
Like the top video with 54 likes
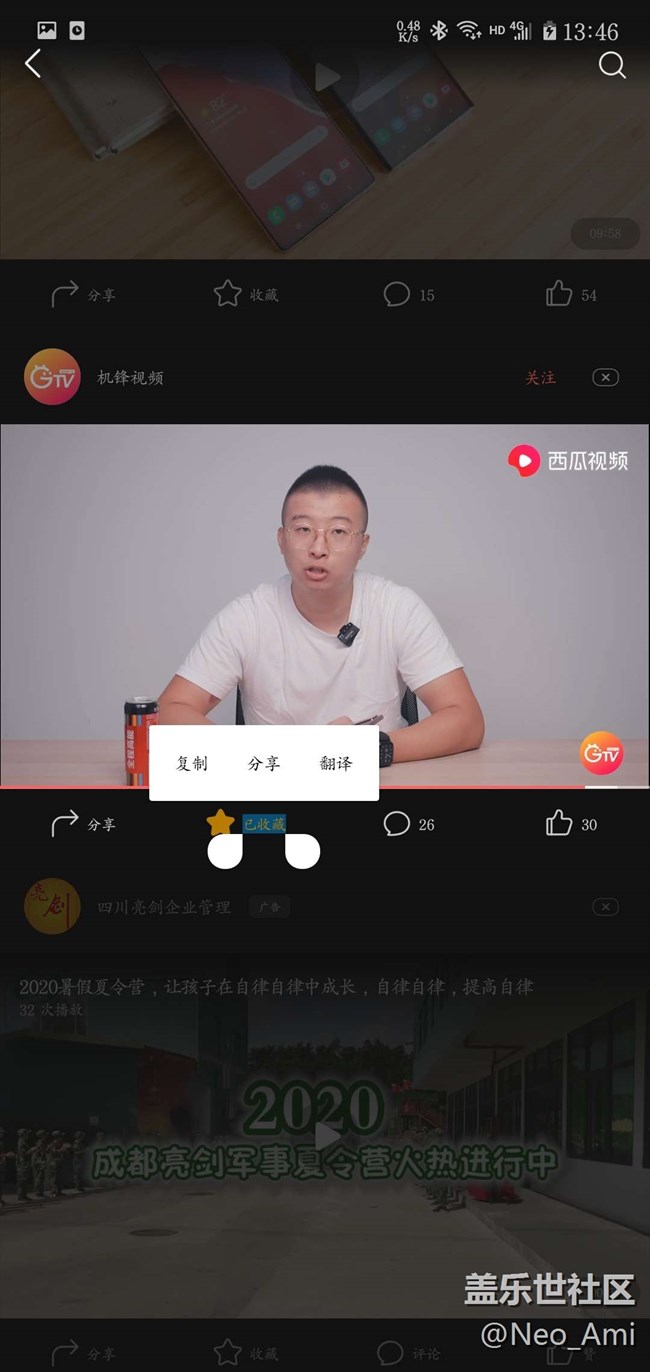[x=571, y=294]
